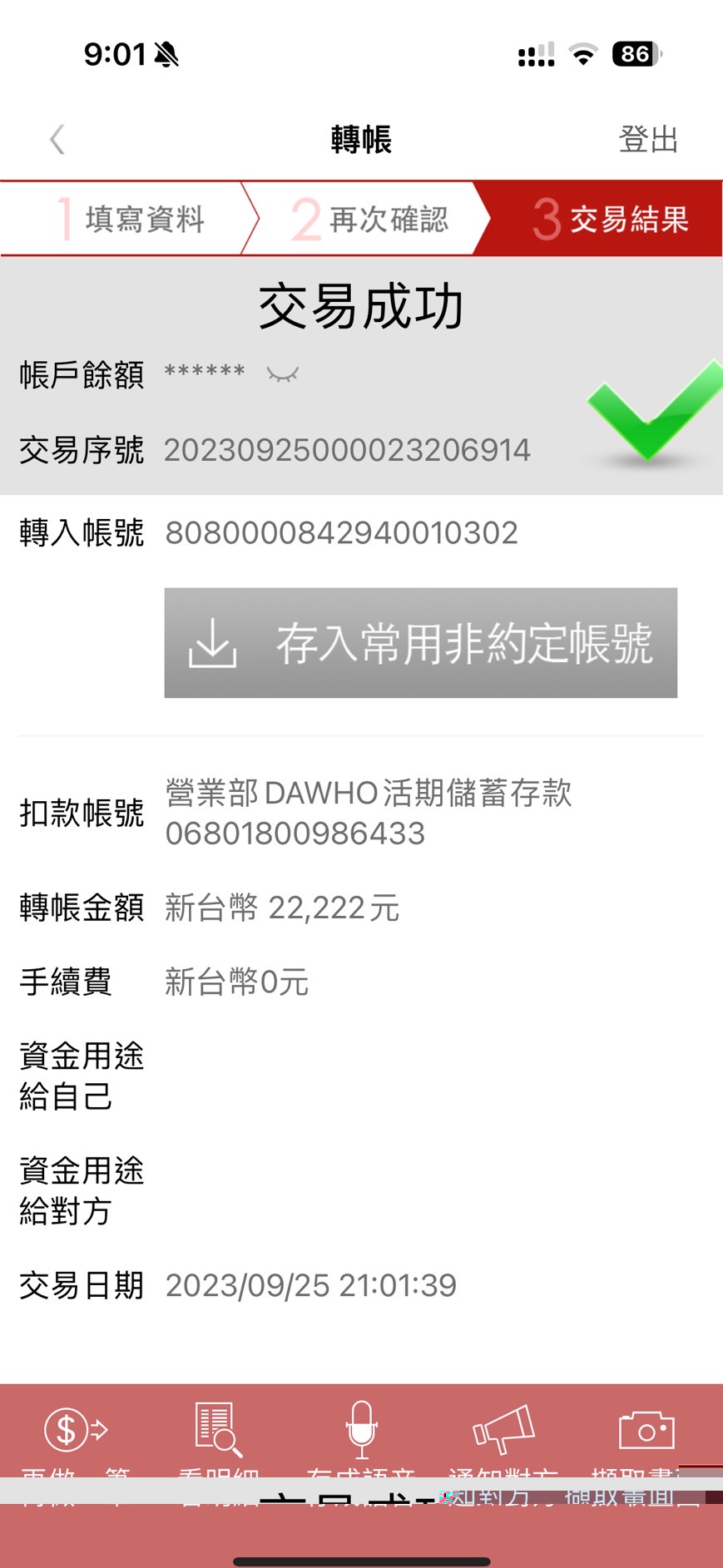The image size is (723, 1568).
Task: Tap 存入常用非約定帳號 button
Action: (420, 643)
